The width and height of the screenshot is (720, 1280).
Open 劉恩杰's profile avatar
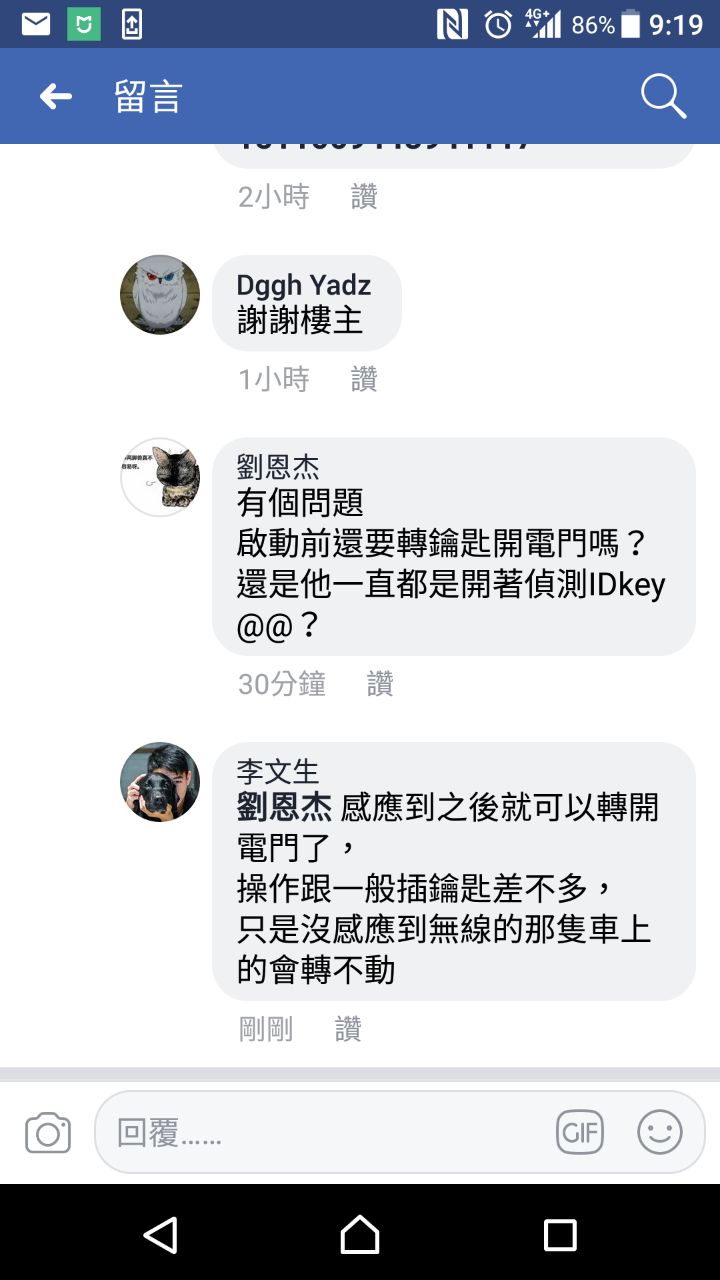160,477
